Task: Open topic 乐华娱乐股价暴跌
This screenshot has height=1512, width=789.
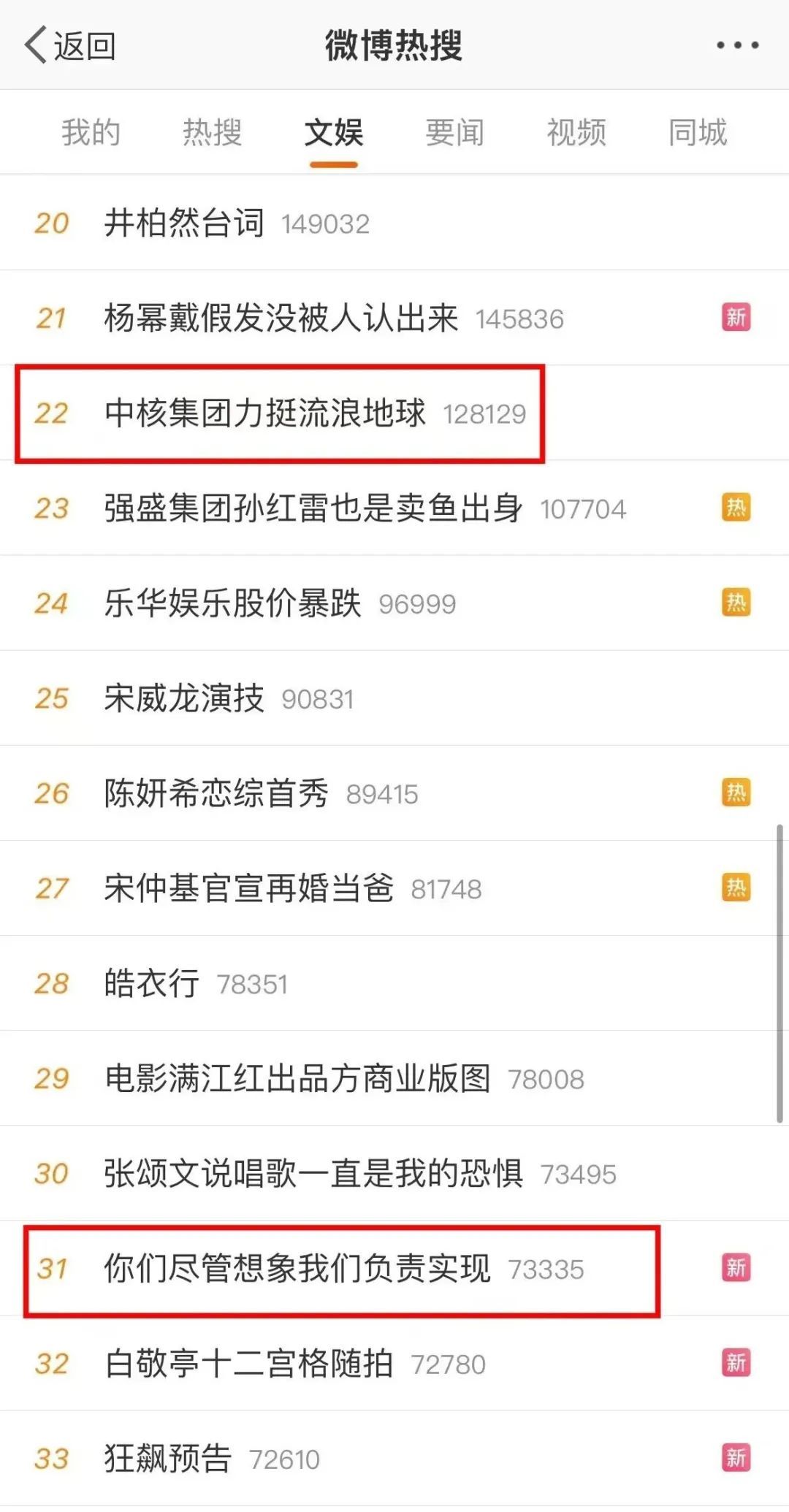Action: click(232, 603)
